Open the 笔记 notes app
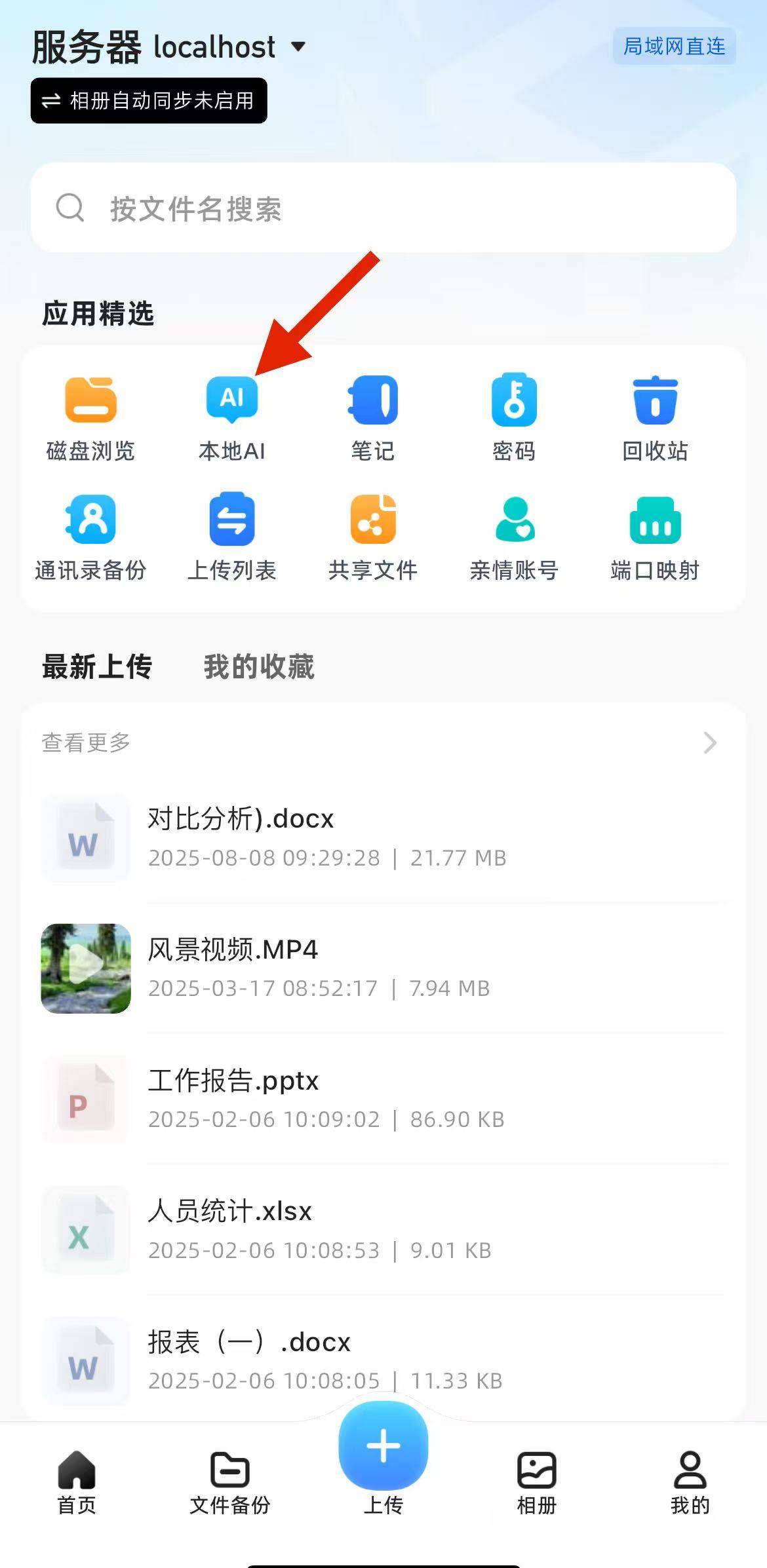The image size is (767, 1568). click(x=373, y=417)
